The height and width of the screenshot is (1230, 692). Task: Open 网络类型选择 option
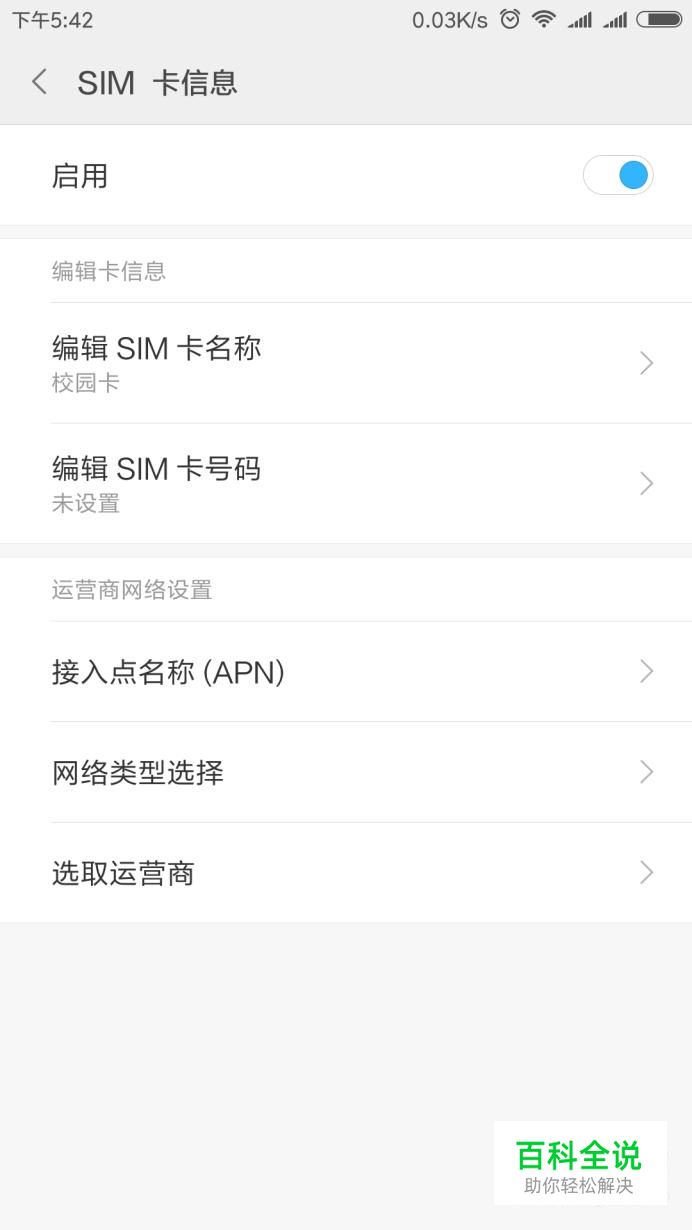[x=346, y=772]
